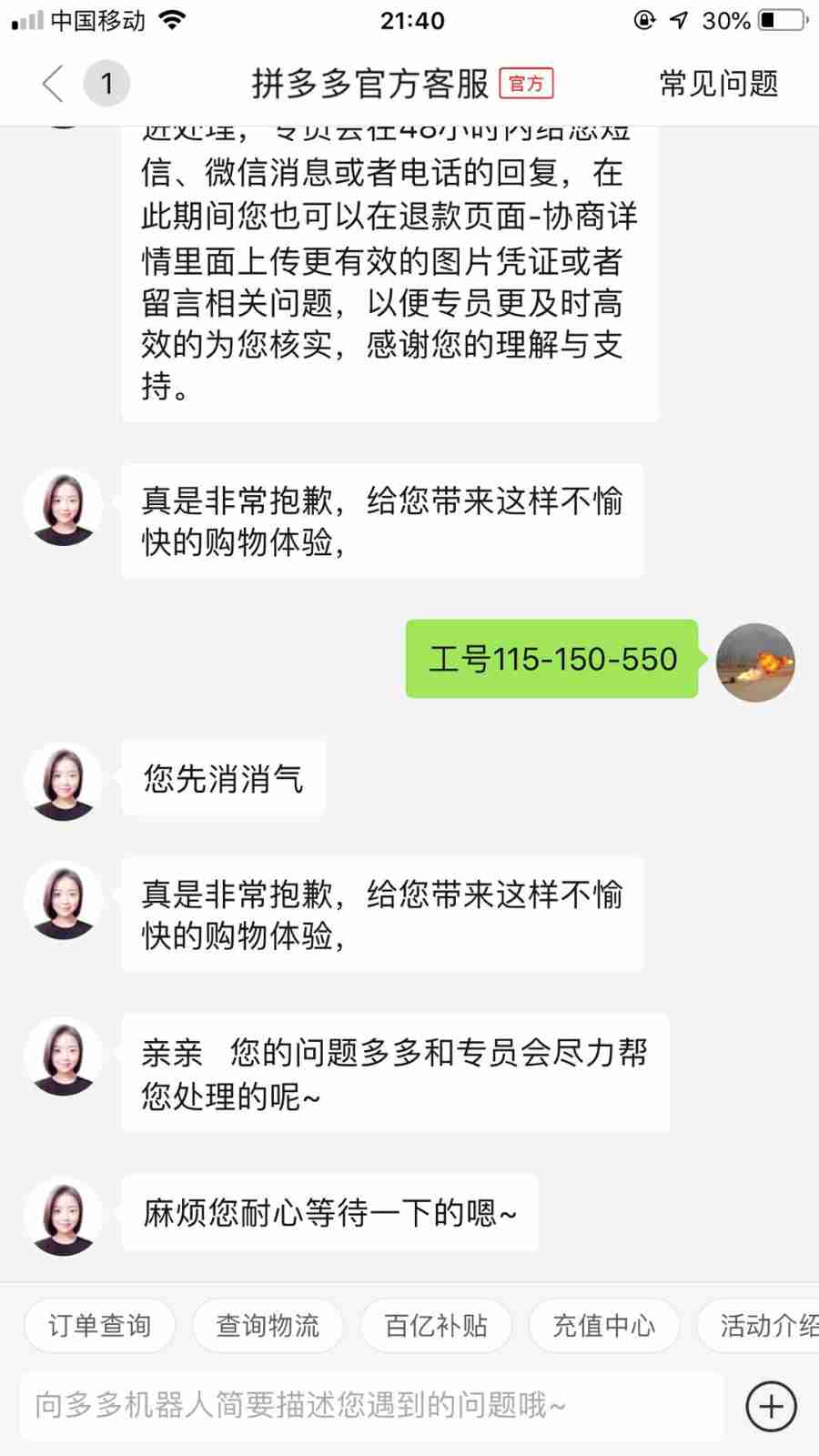
Task: Tap the back chevron arrow
Action: tap(52, 83)
